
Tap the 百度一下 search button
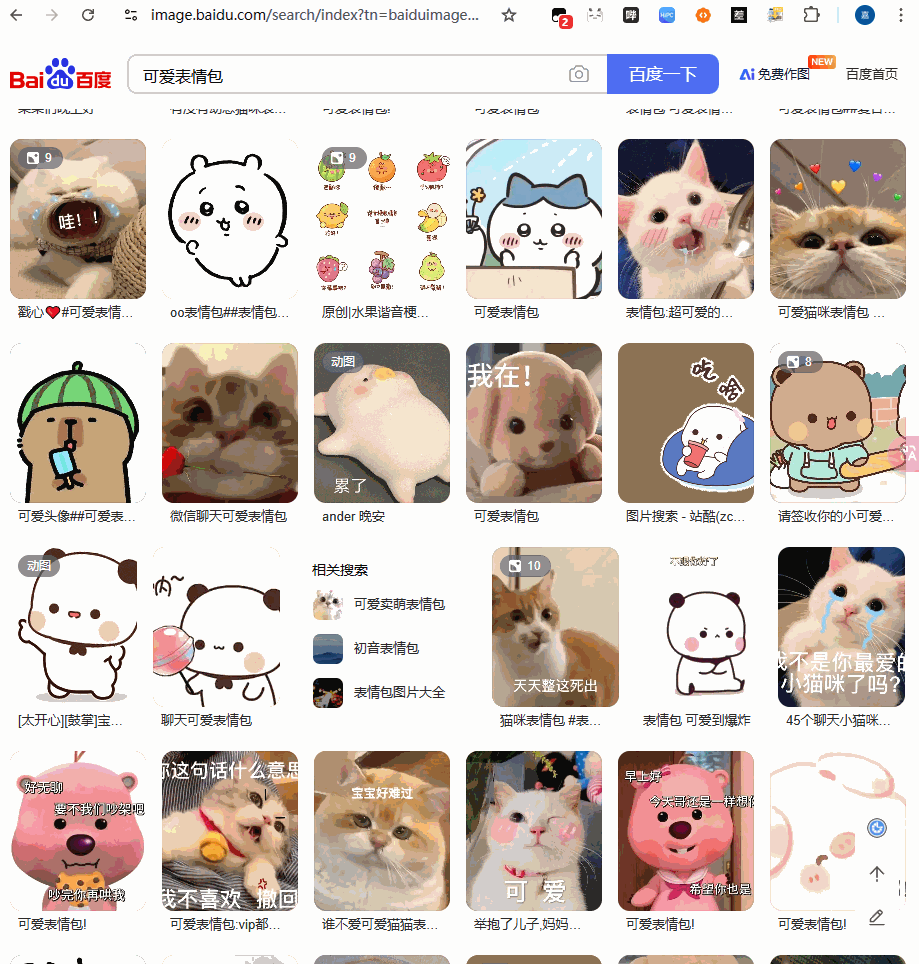tap(662, 75)
